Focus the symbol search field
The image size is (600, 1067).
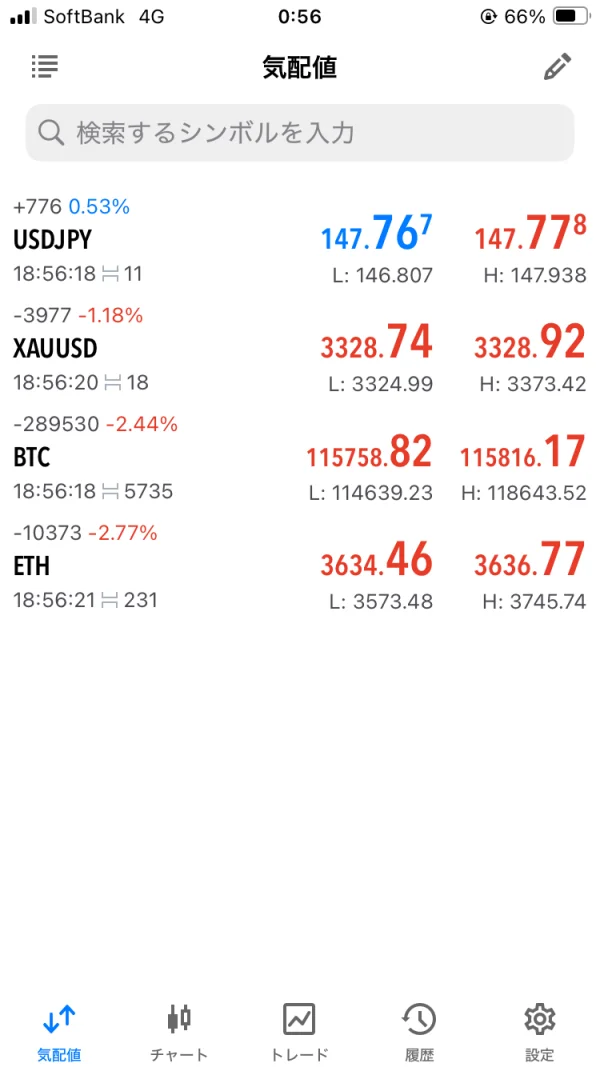point(300,133)
